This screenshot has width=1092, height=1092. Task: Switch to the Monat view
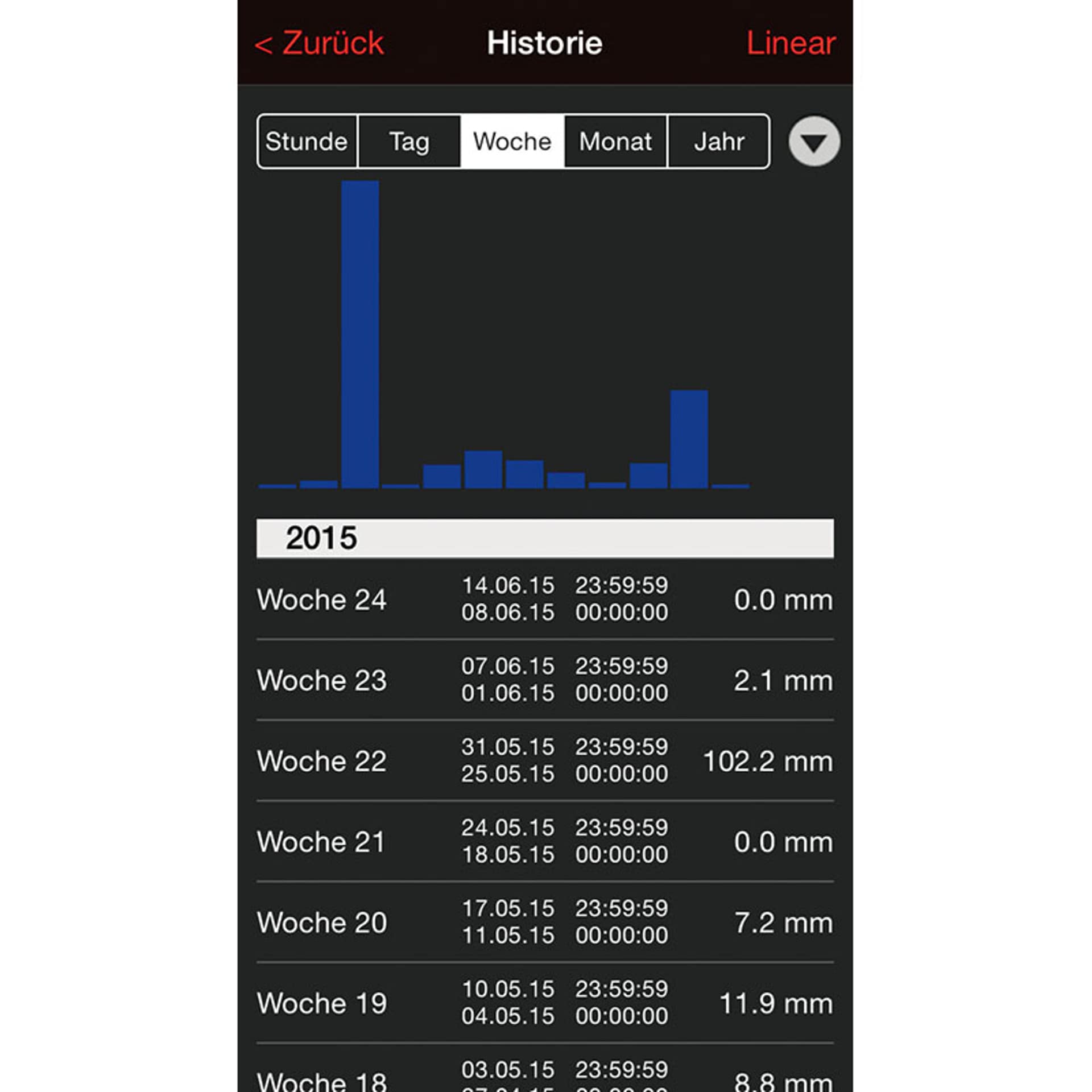[x=615, y=142]
